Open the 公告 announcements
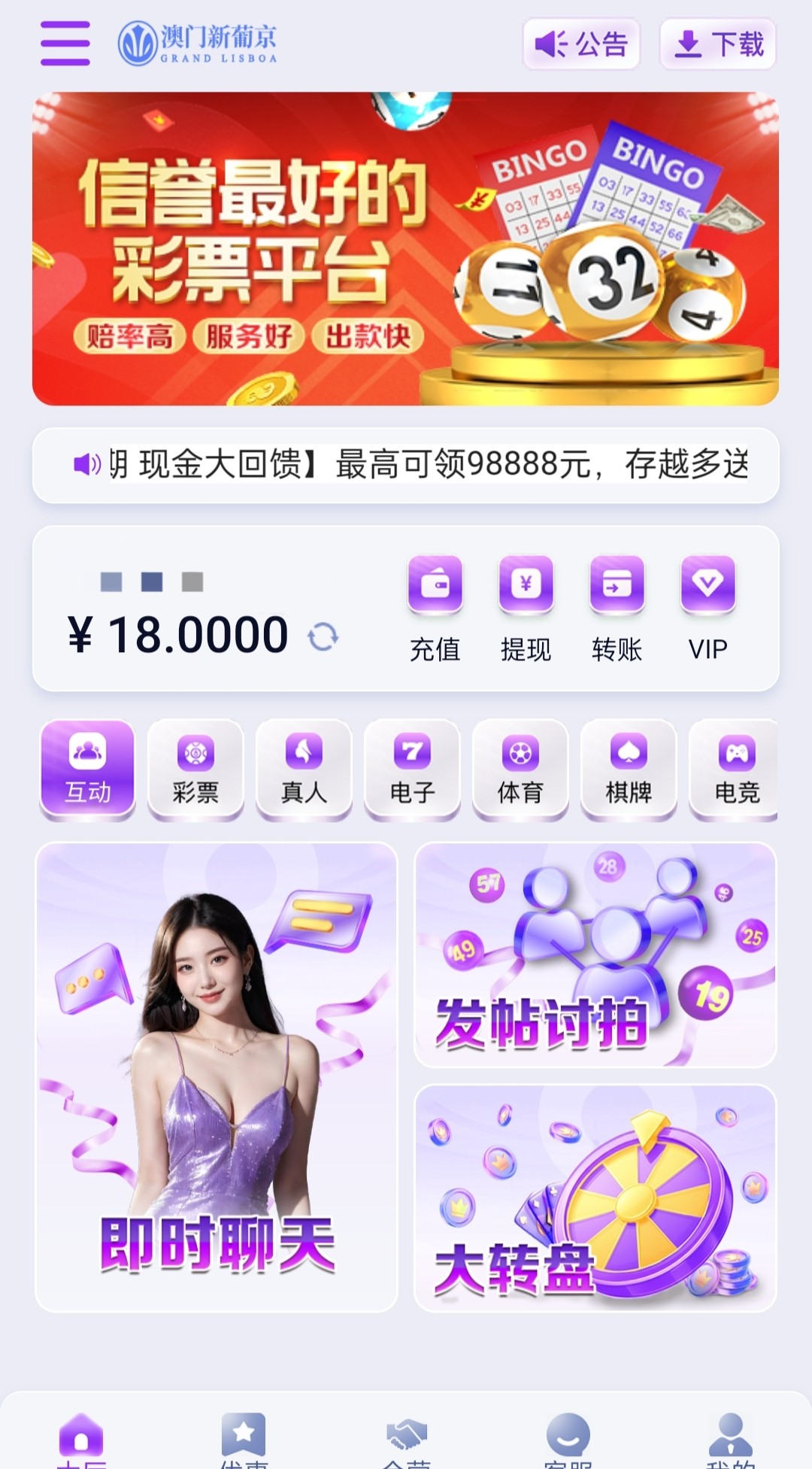 [581, 44]
